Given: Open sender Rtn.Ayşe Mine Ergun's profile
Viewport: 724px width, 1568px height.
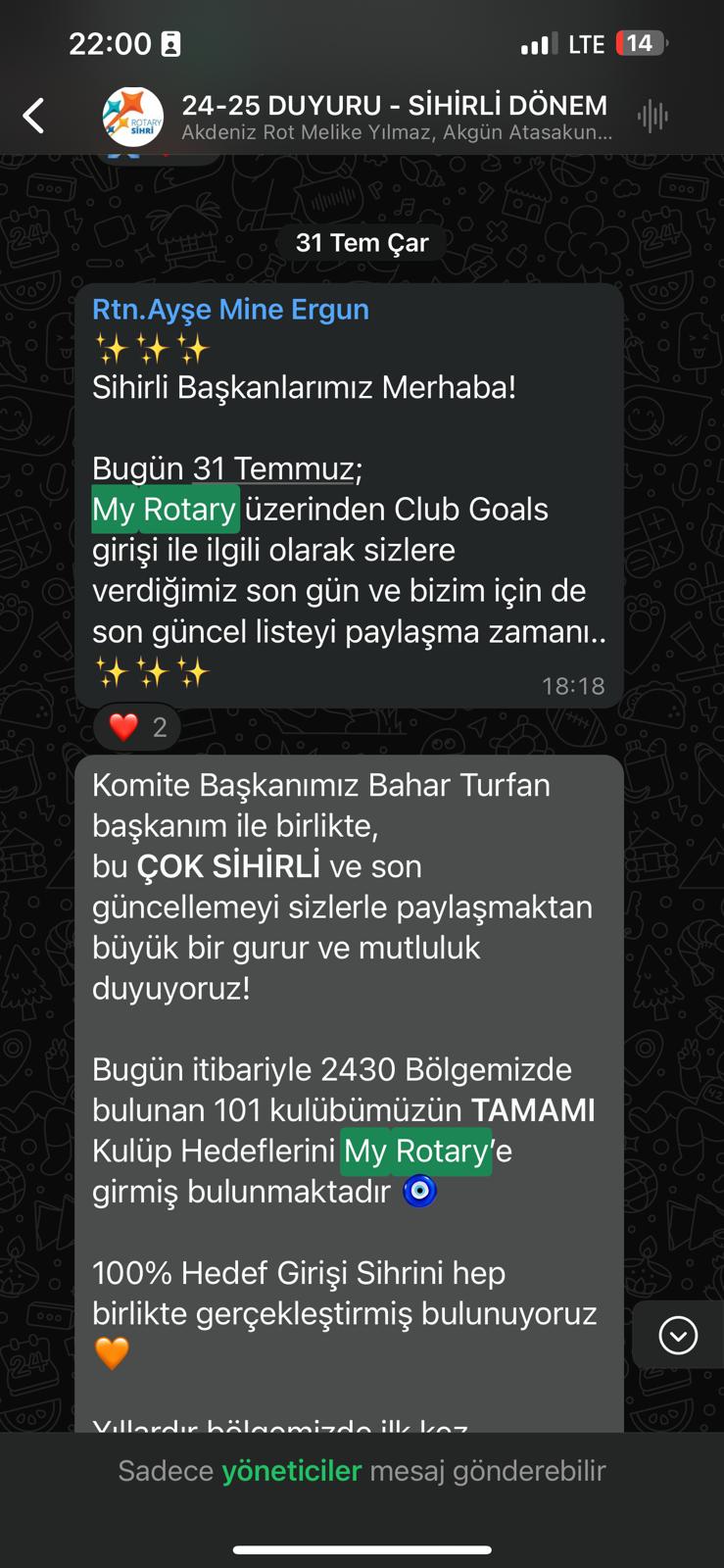Looking at the screenshot, I should tap(230, 309).
